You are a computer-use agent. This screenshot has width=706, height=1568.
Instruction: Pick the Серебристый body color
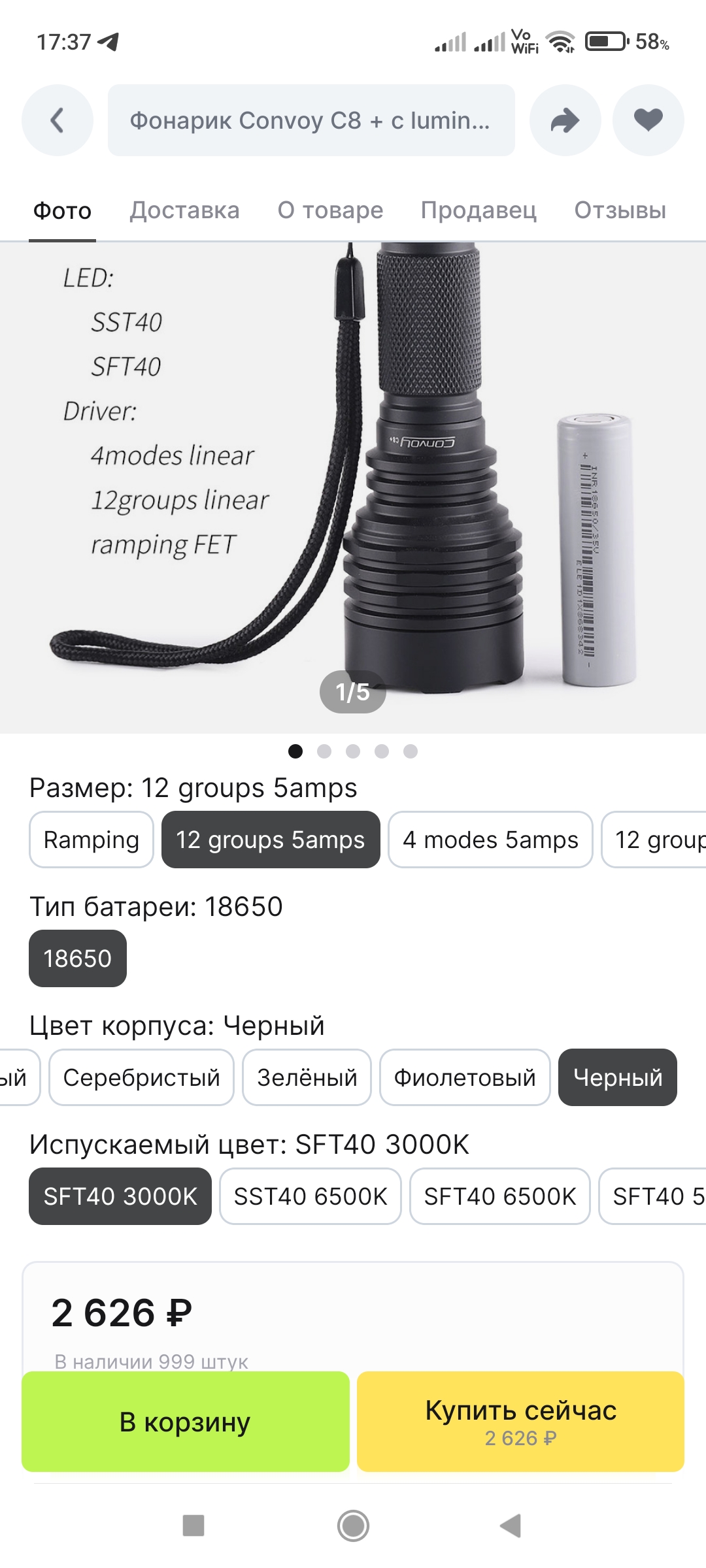pos(141,1077)
